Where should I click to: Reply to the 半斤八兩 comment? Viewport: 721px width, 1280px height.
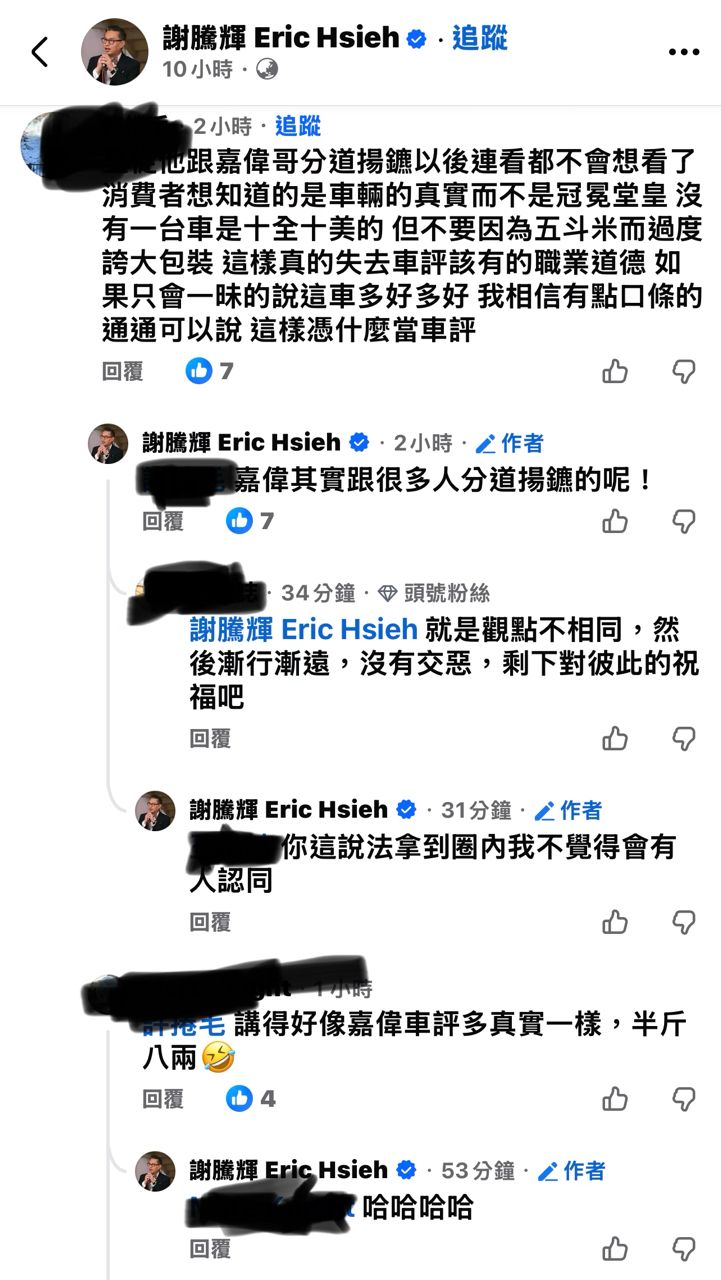click(x=162, y=1099)
